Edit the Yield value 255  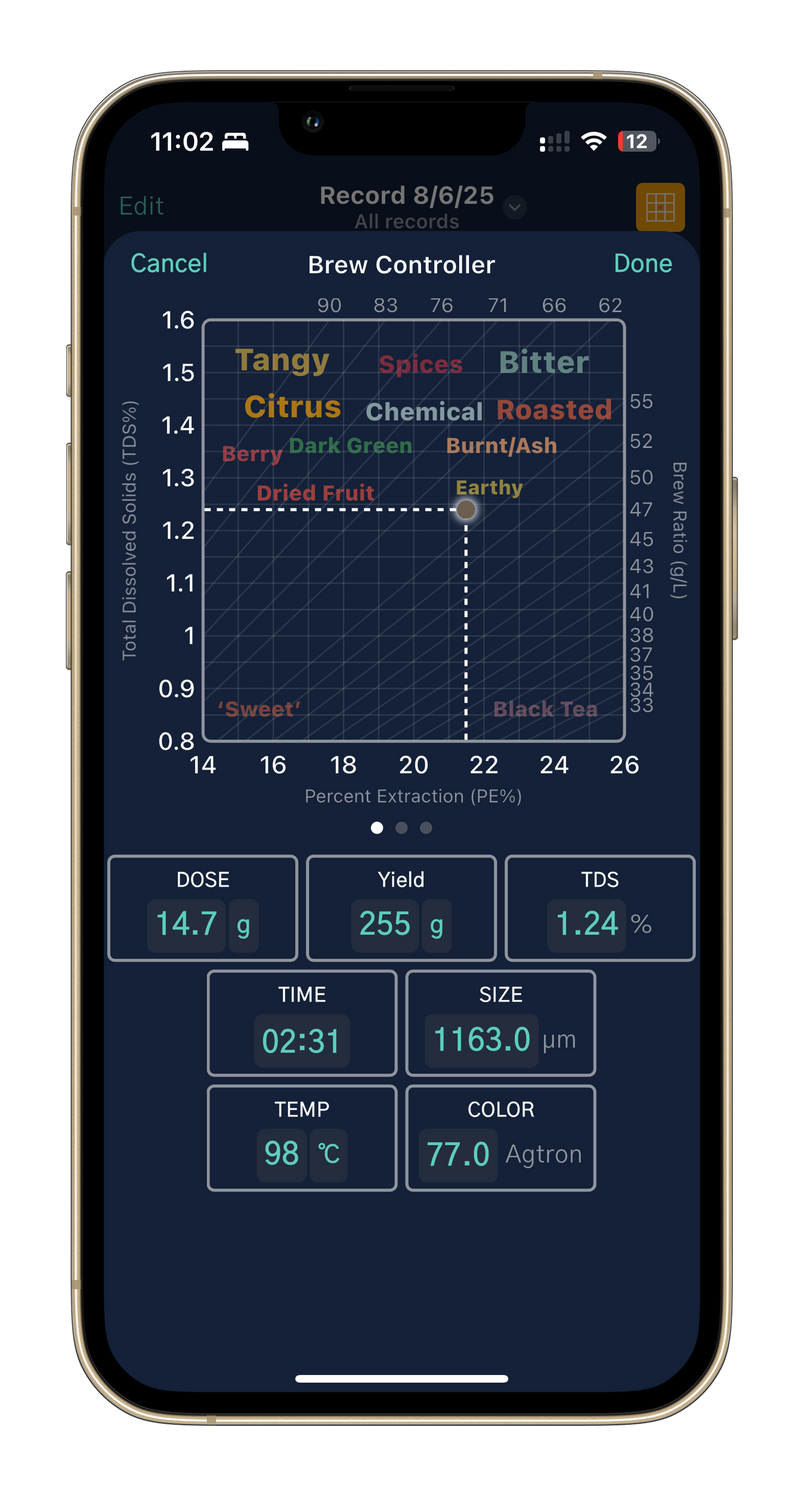(x=385, y=924)
